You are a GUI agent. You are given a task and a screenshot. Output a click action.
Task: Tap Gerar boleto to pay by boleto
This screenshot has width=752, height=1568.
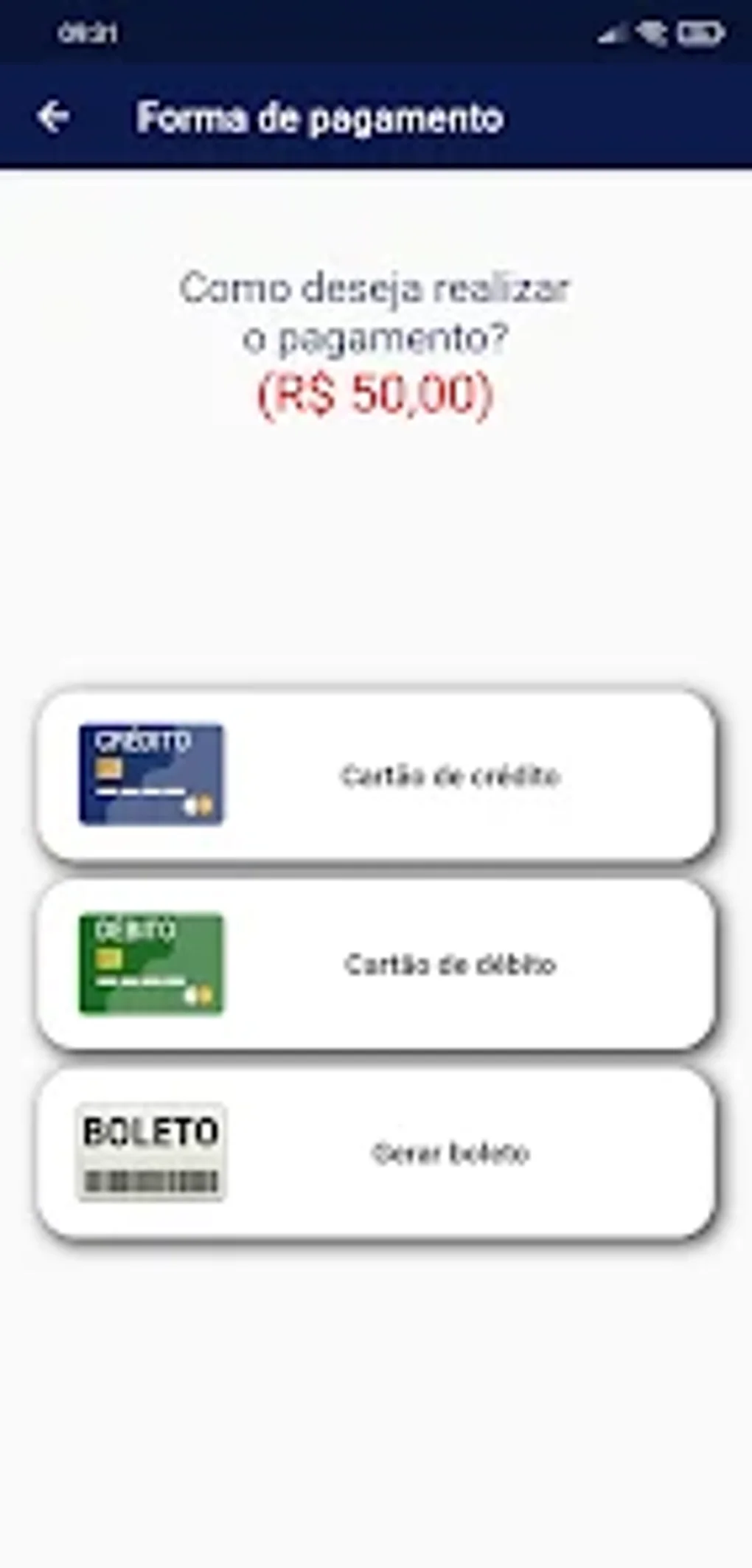[x=376, y=1153]
